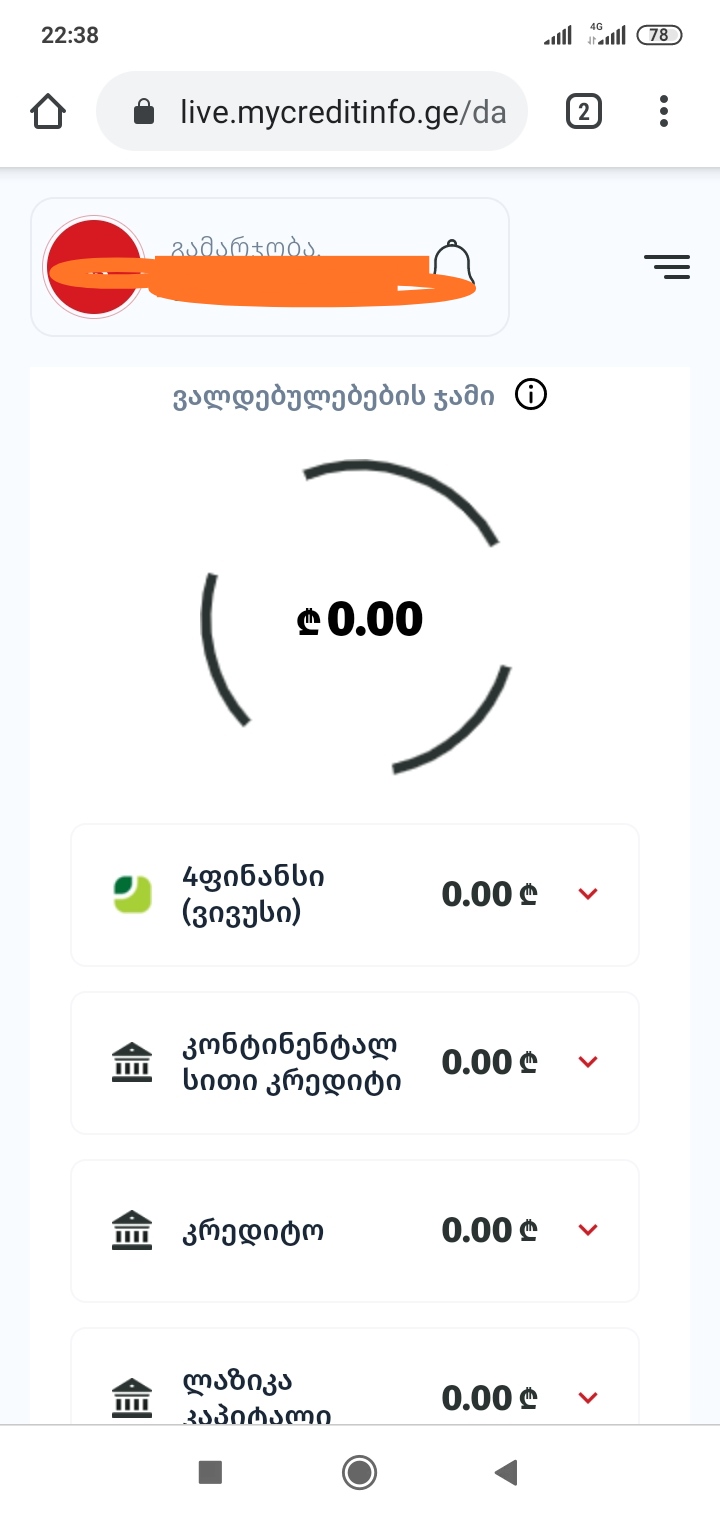Viewport: 720px width, 1520px height.
Task: Expand the ლაზიკა კაპიტალი row
Action: pos(588,1398)
